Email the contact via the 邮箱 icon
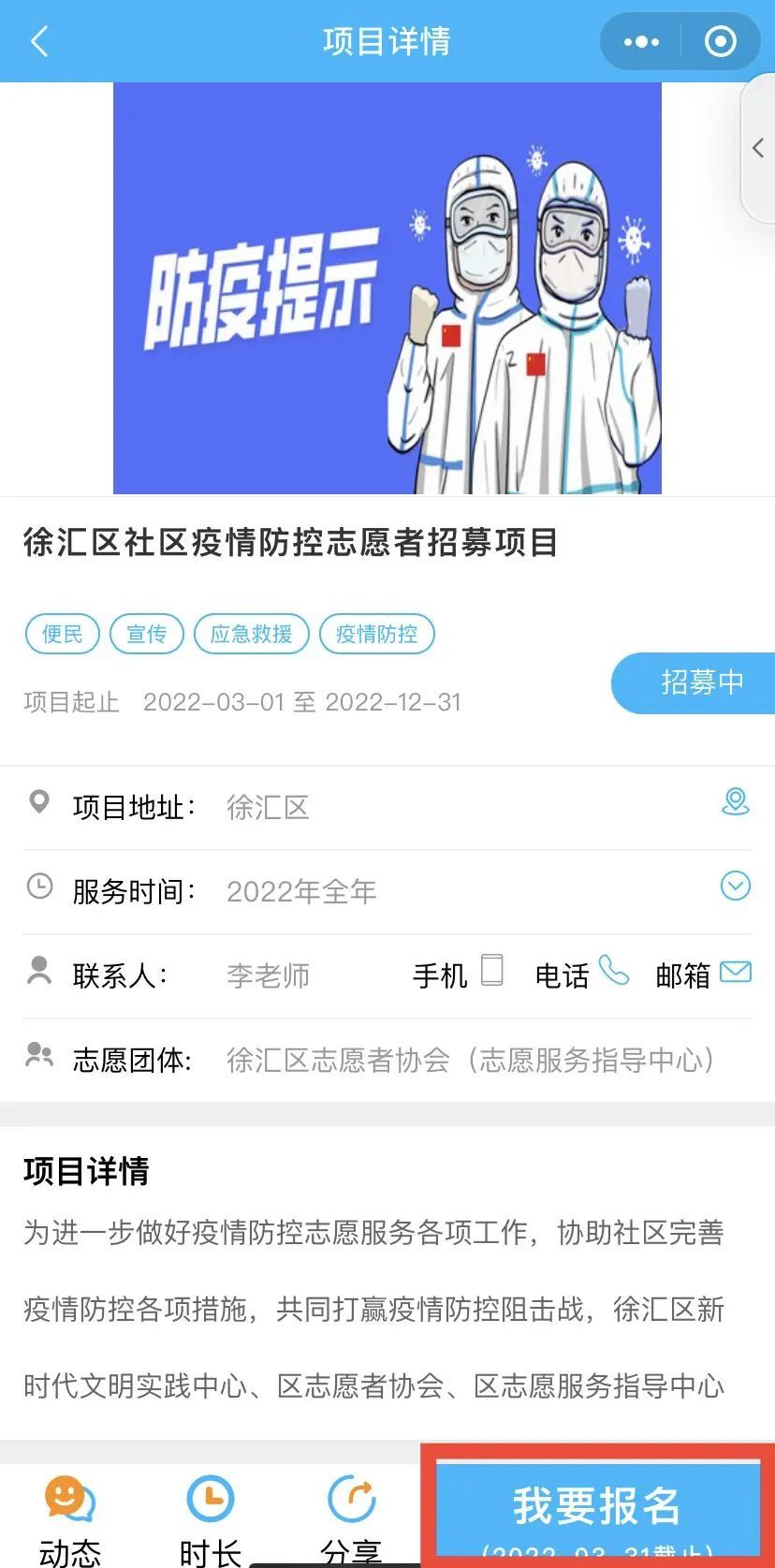 pos(736,973)
